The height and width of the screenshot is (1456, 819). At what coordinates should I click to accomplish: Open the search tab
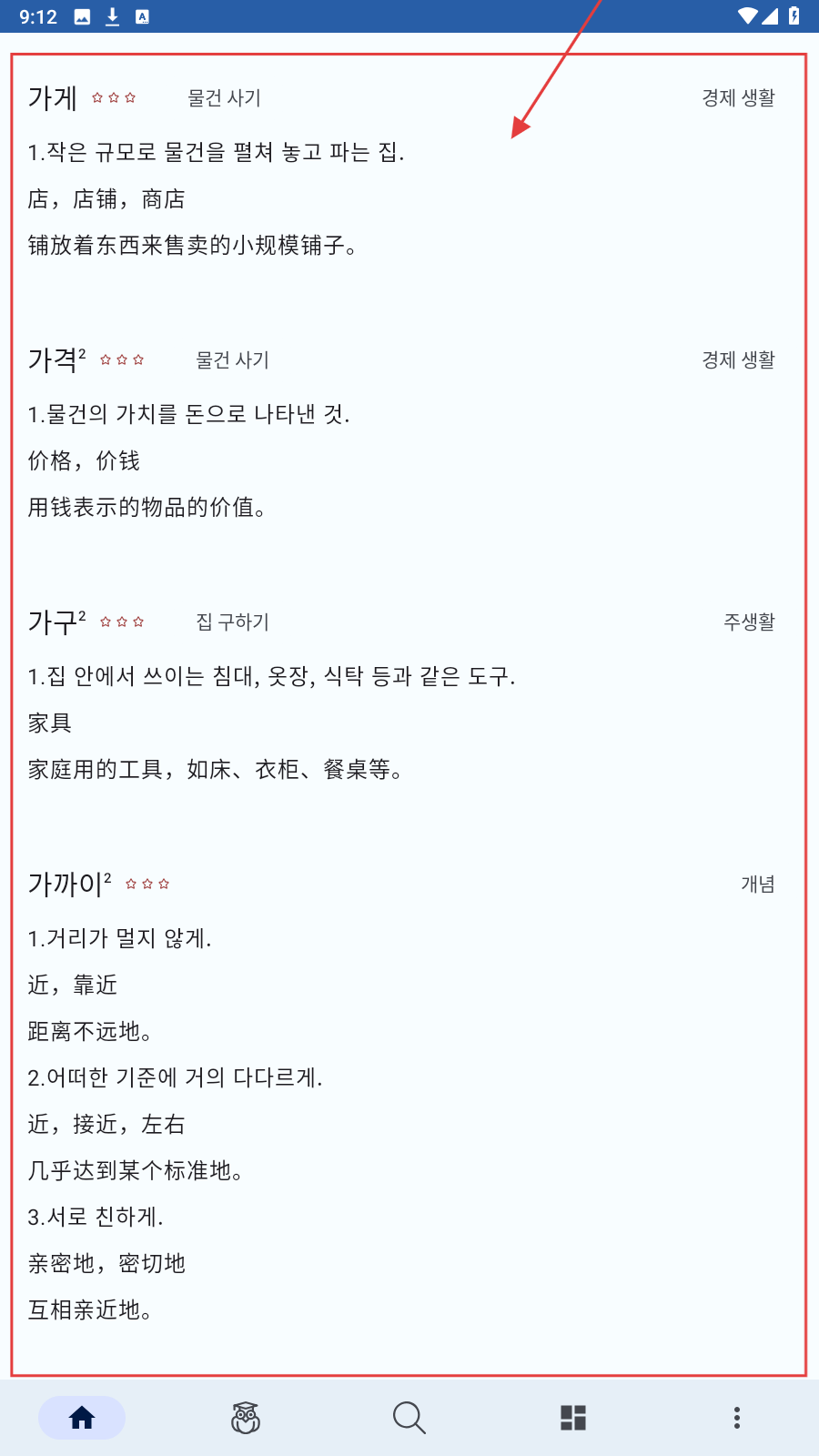(x=409, y=1417)
